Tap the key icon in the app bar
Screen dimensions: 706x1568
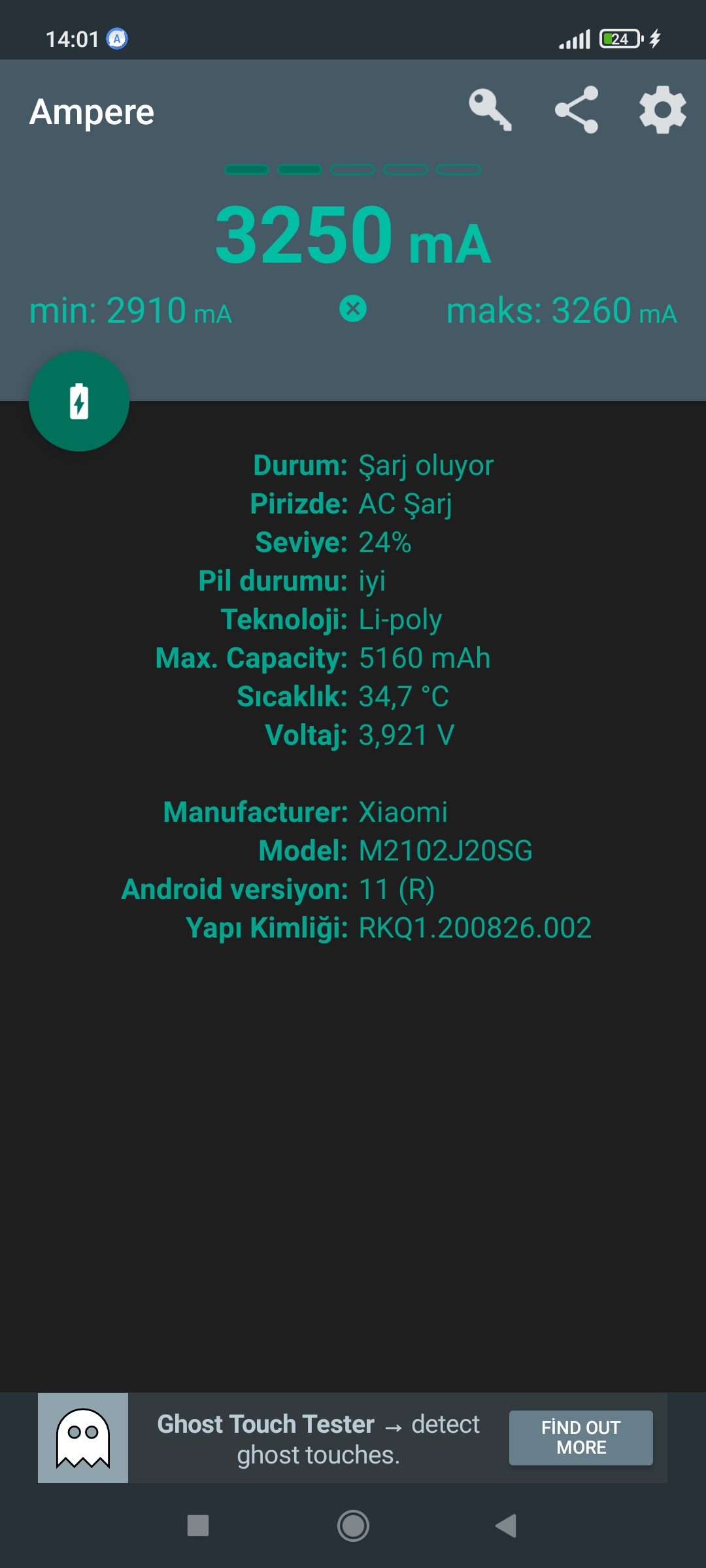[x=490, y=110]
